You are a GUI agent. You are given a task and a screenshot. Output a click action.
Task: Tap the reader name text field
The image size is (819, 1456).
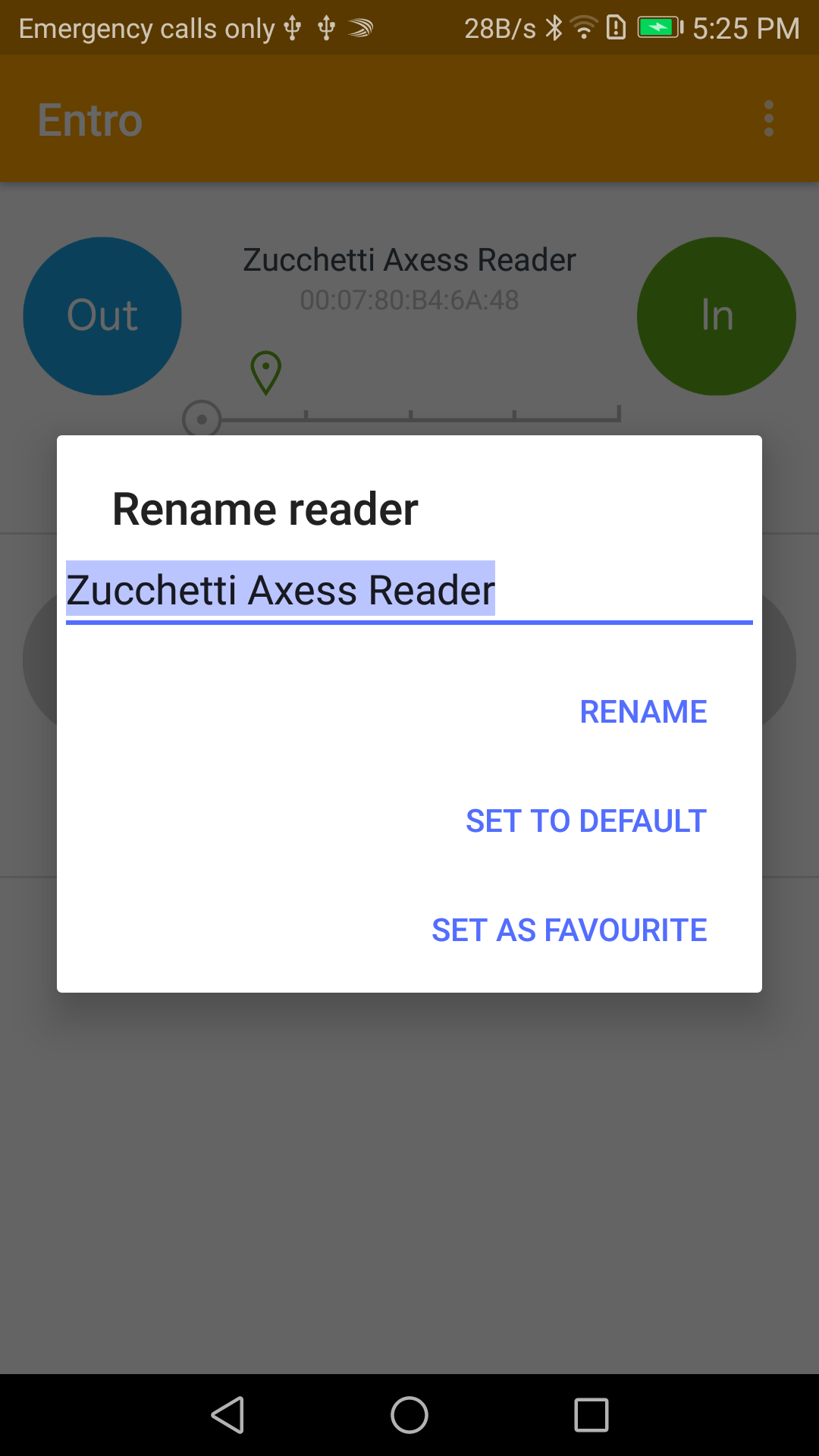(x=409, y=591)
